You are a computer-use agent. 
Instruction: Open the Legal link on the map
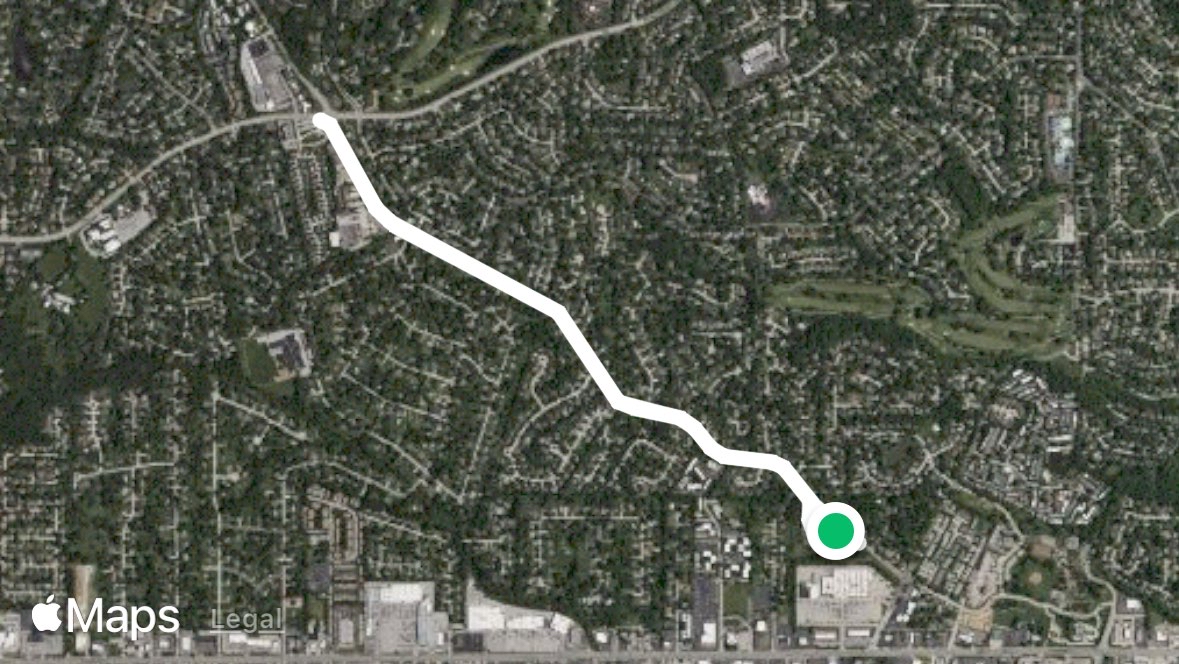pyautogui.click(x=246, y=620)
